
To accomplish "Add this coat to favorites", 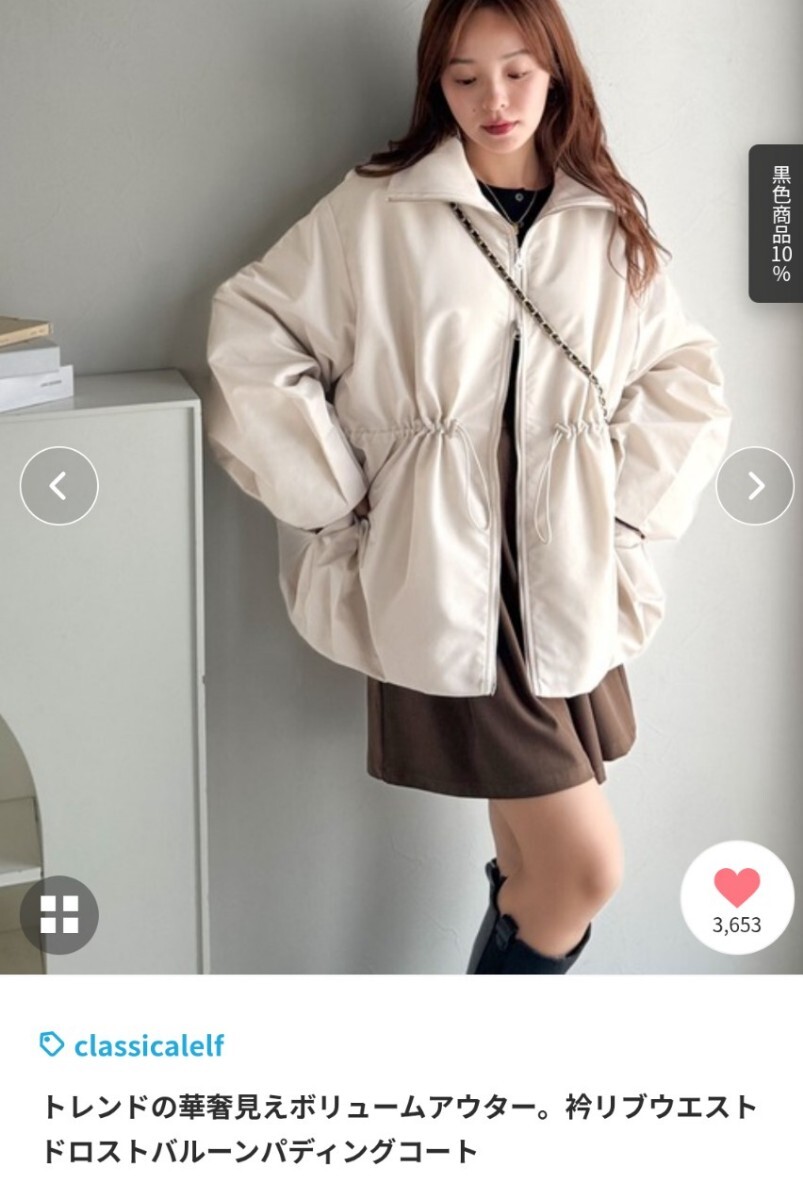I will tap(737, 897).
